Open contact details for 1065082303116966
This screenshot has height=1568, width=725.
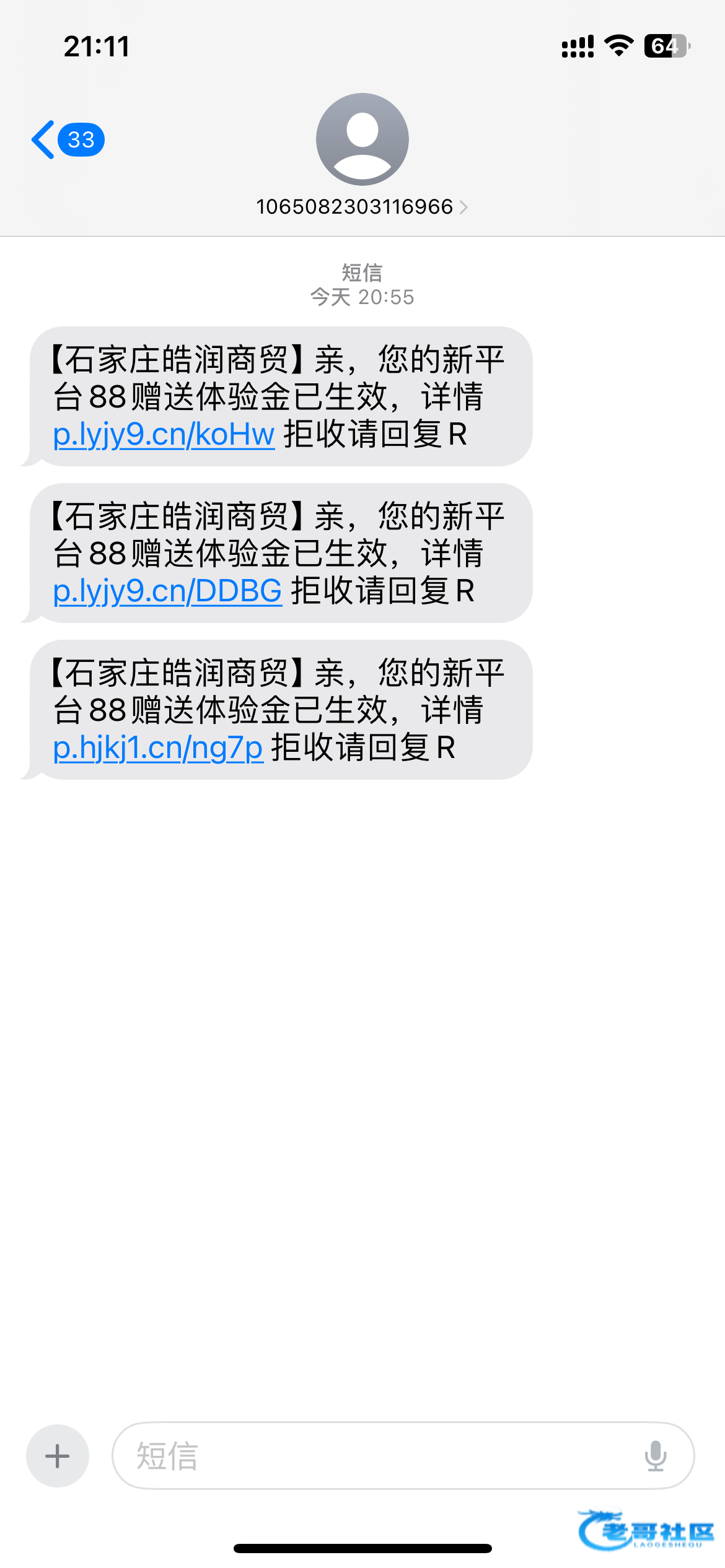pyautogui.click(x=362, y=206)
